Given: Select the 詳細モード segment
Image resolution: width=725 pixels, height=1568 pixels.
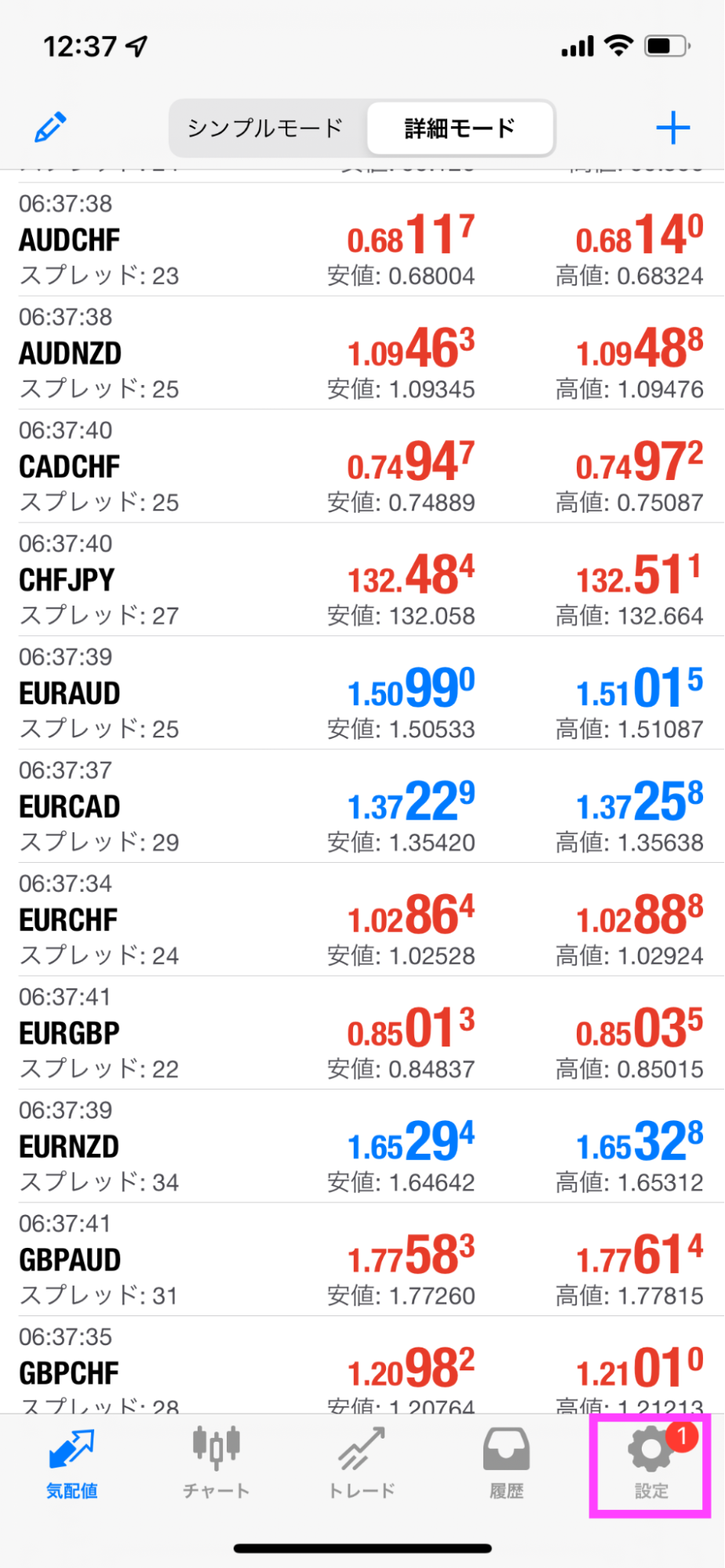Looking at the screenshot, I should (460, 128).
